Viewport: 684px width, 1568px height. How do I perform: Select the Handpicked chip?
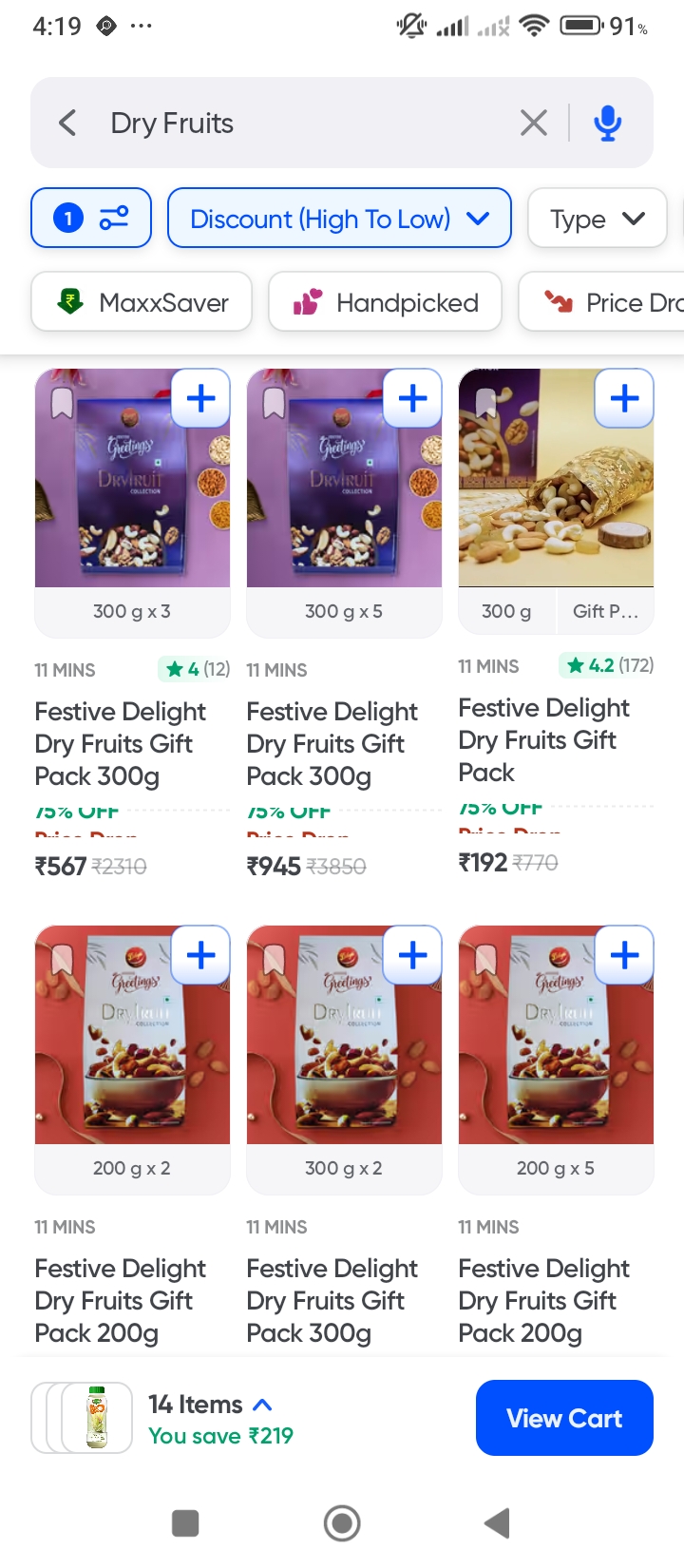pos(385,302)
